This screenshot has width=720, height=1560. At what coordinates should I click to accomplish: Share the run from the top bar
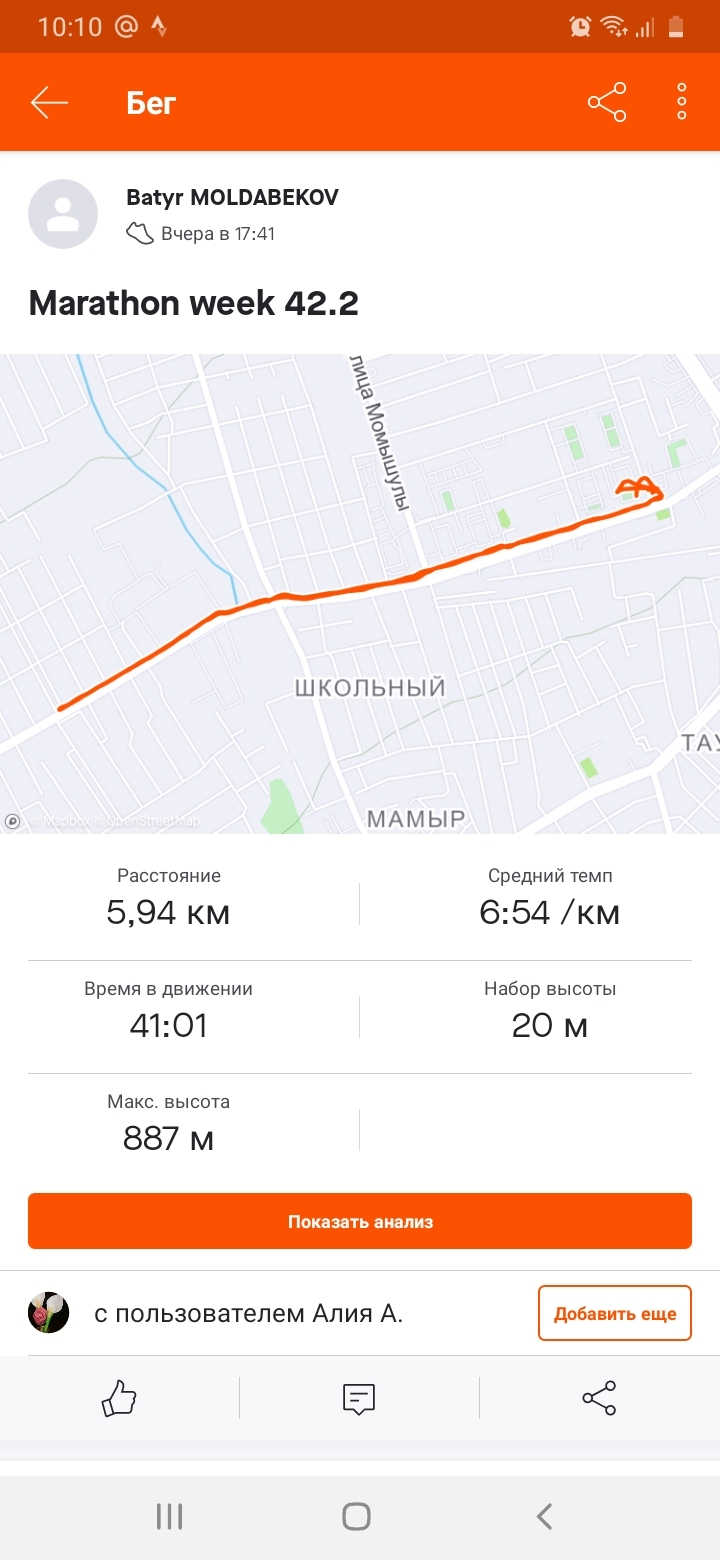pyautogui.click(x=607, y=102)
